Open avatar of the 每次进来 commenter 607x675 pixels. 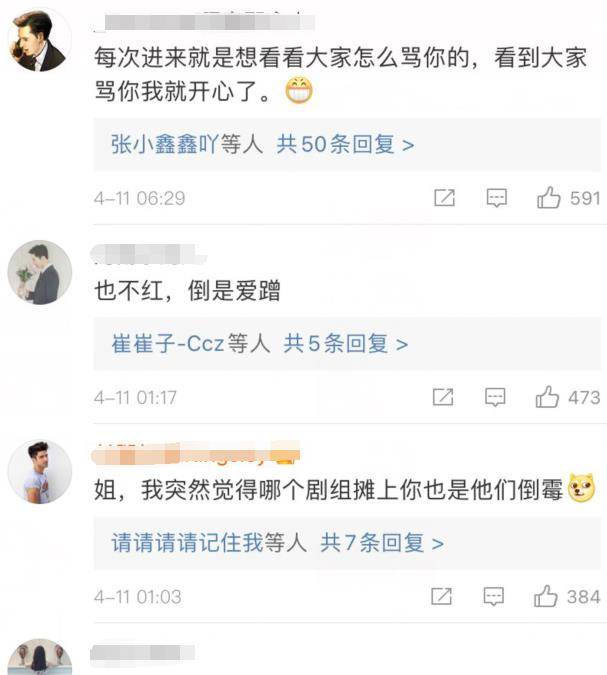point(40,41)
